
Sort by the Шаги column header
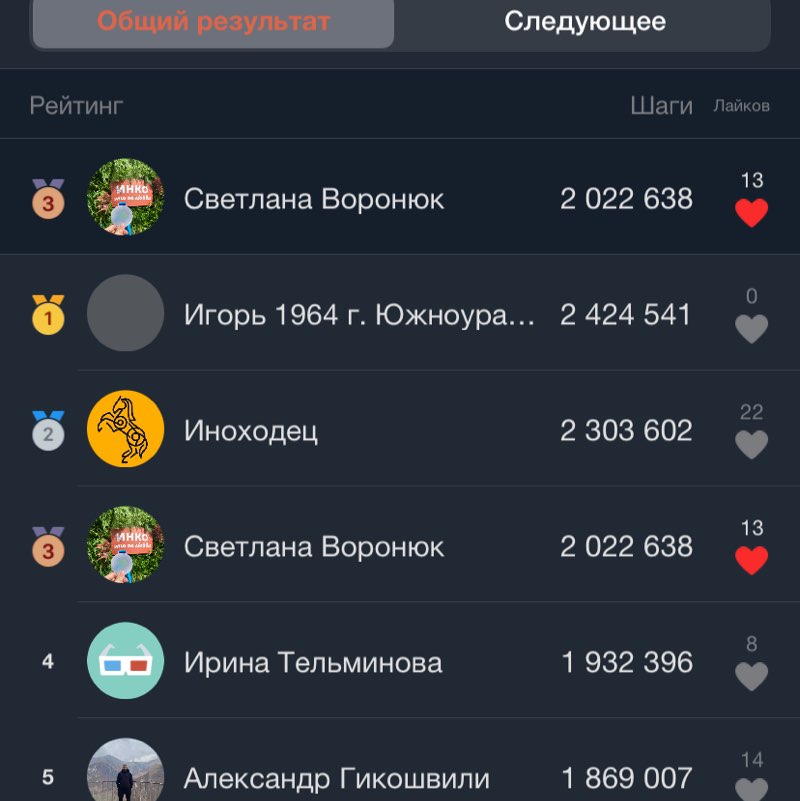point(662,105)
